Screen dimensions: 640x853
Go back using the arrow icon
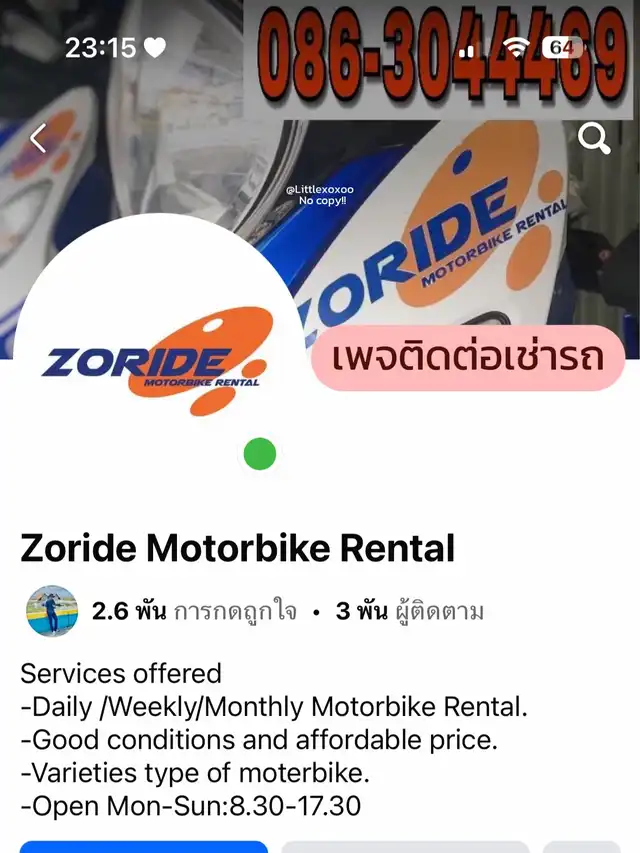pyautogui.click(x=38, y=138)
